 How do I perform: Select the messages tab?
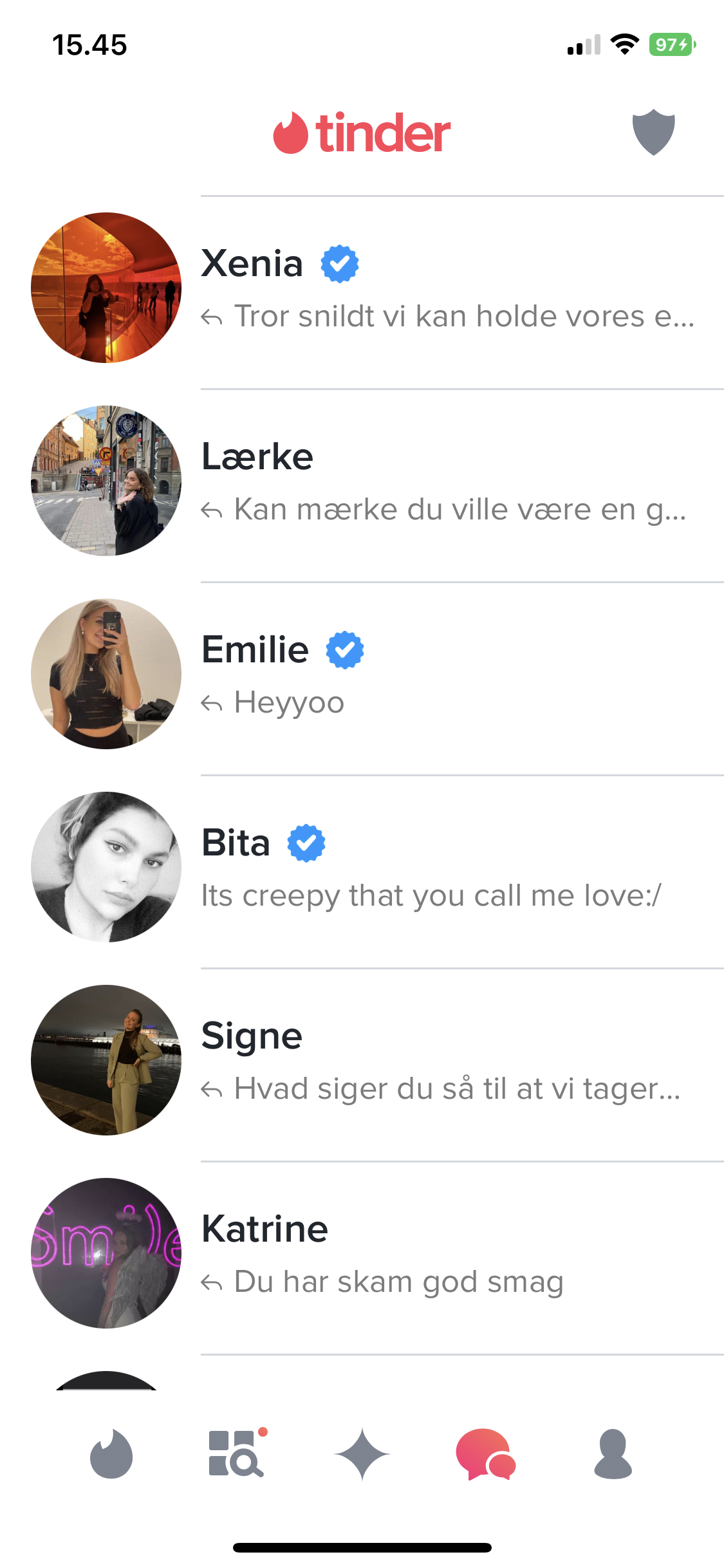tap(485, 1454)
